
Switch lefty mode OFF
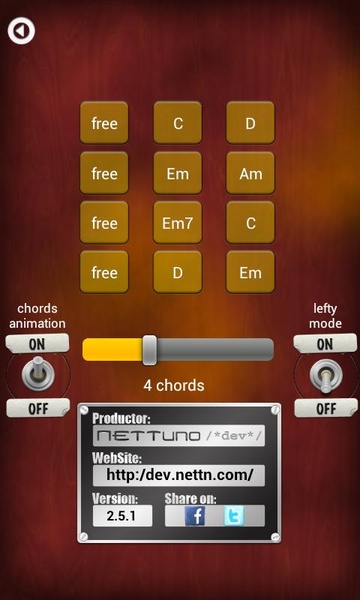tap(326, 408)
